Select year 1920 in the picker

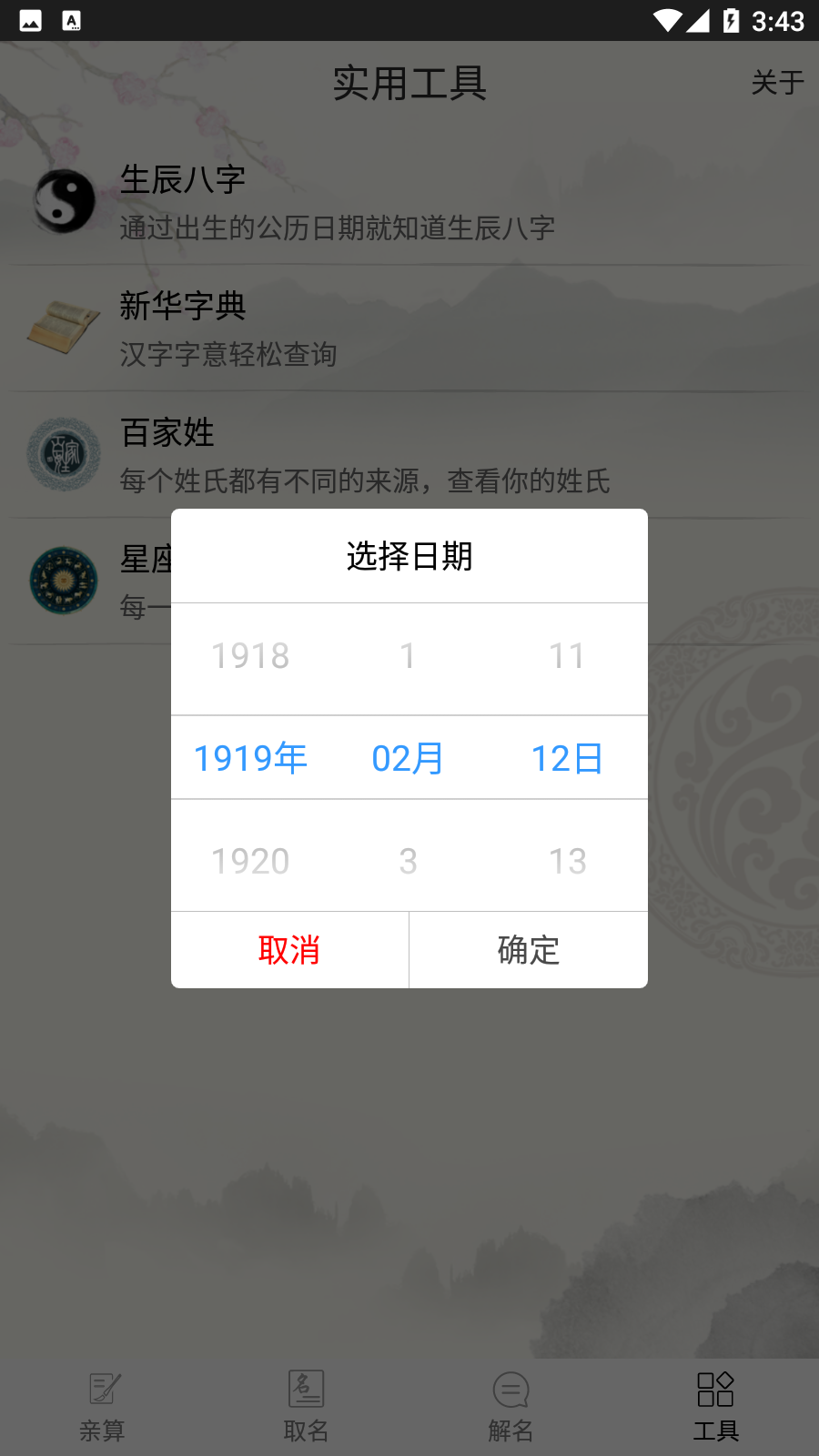coord(250,861)
